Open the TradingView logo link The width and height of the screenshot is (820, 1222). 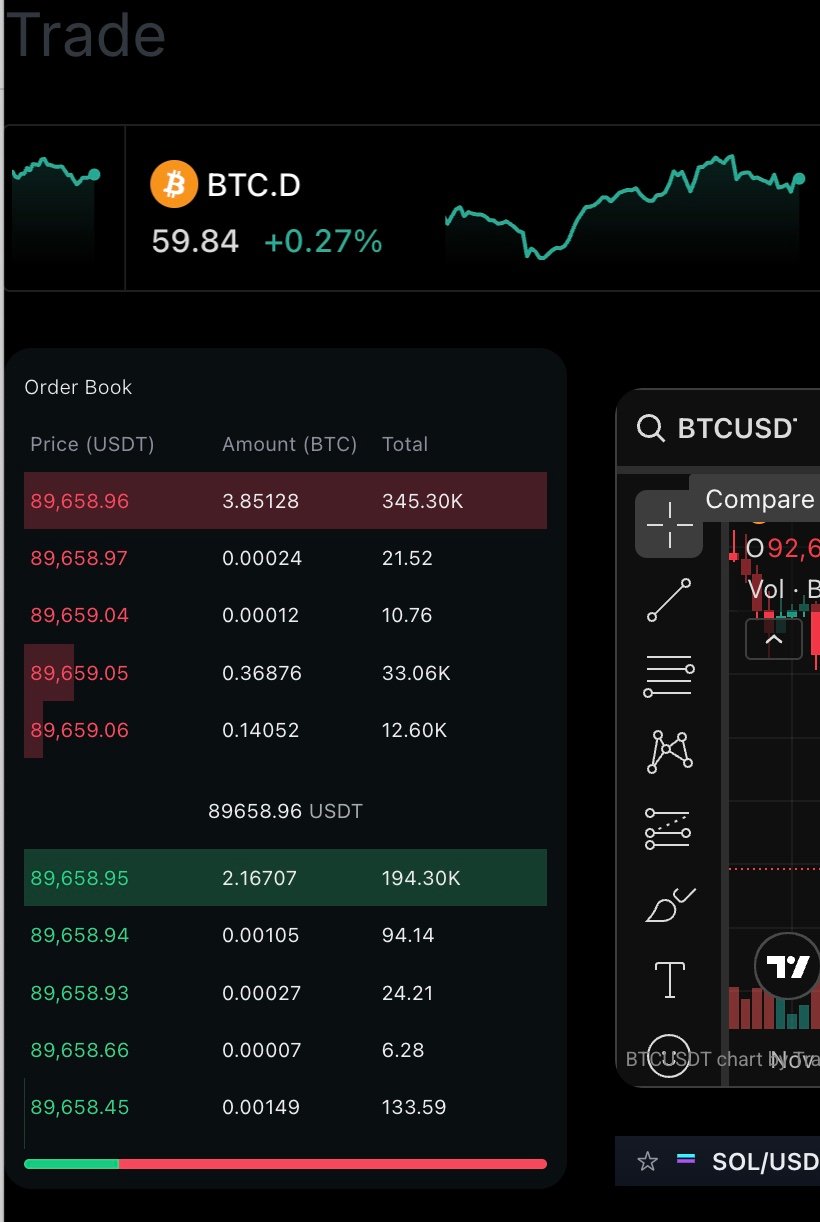787,966
